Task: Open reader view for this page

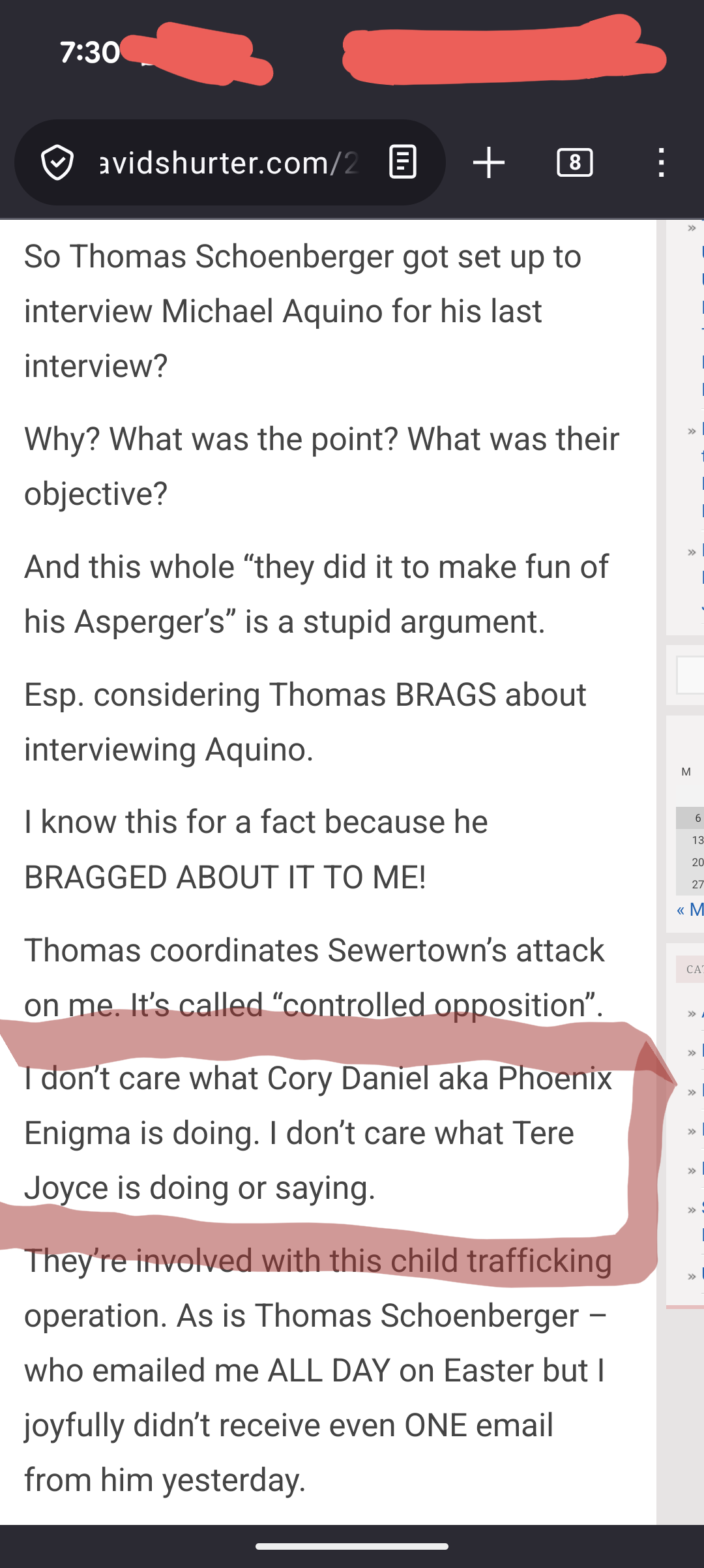Action: coord(402,162)
